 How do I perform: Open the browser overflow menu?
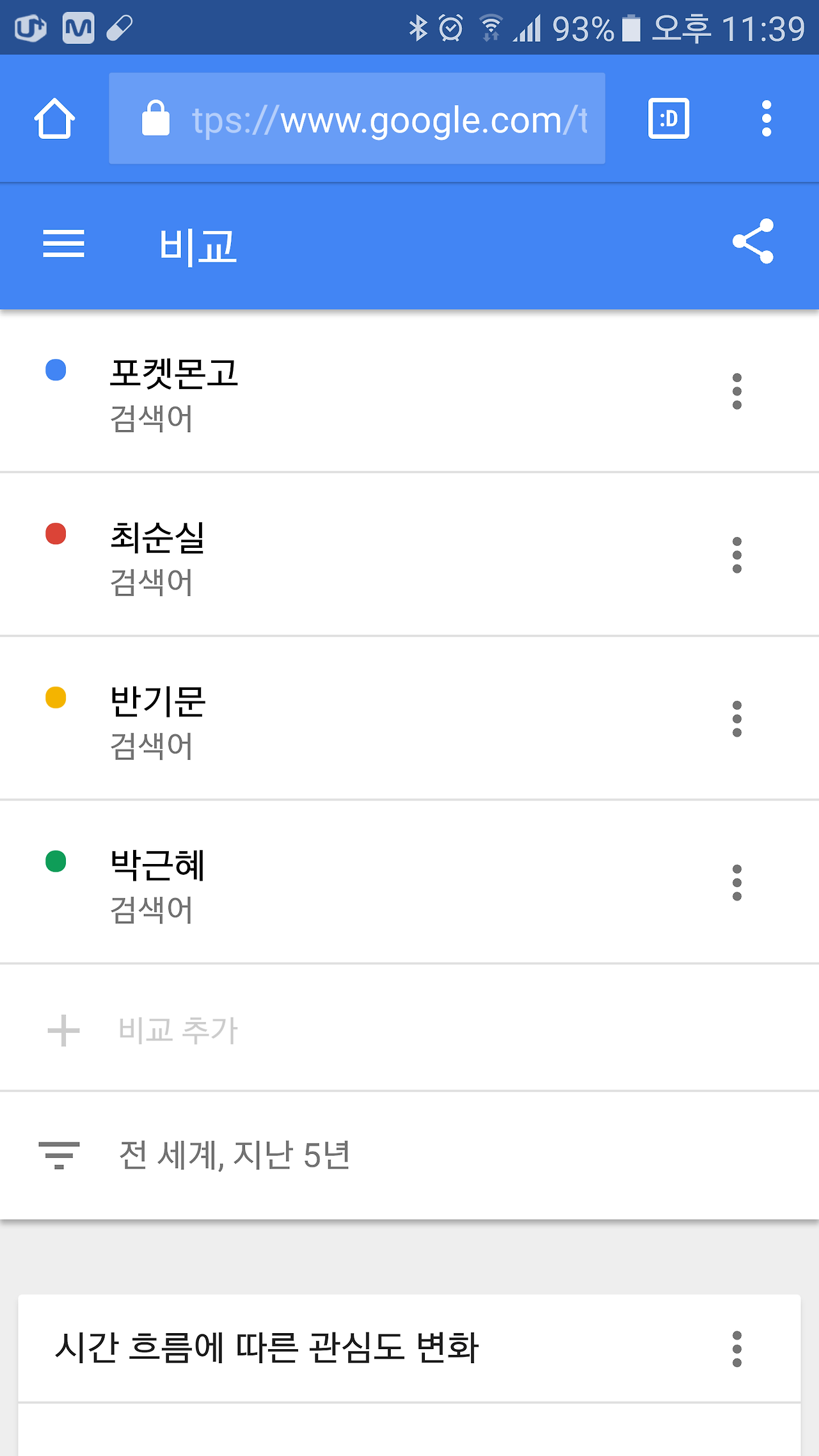766,119
